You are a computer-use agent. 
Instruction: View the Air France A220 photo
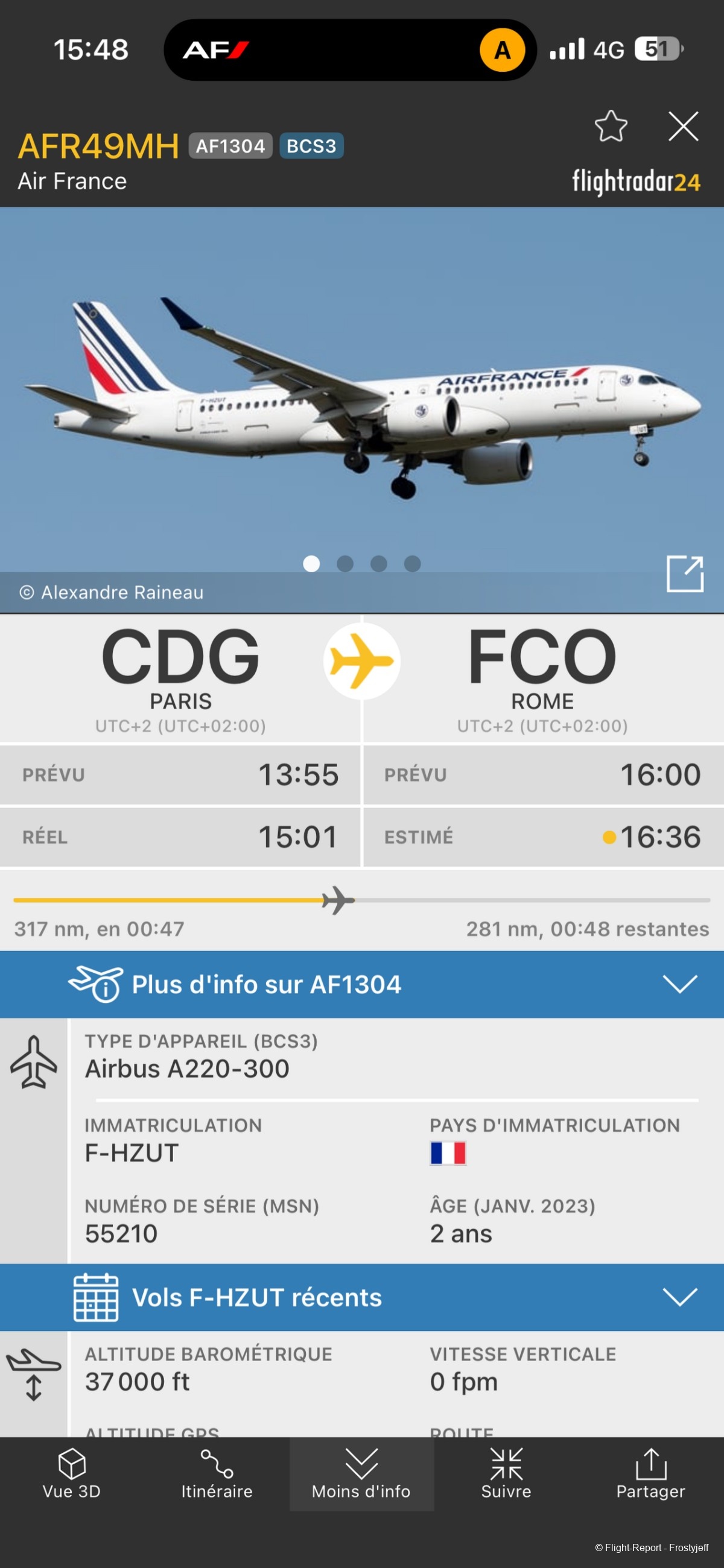coord(361,396)
